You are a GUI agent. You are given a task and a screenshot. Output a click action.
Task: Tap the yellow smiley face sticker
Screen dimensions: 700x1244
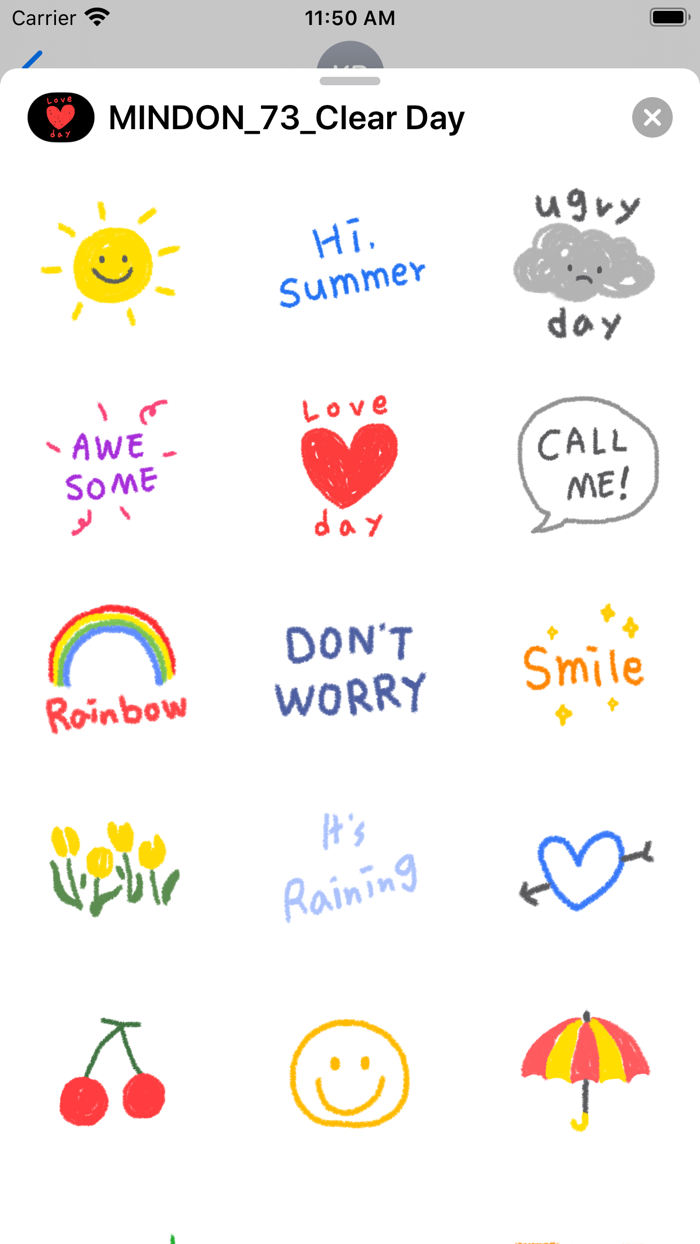(x=350, y=1073)
